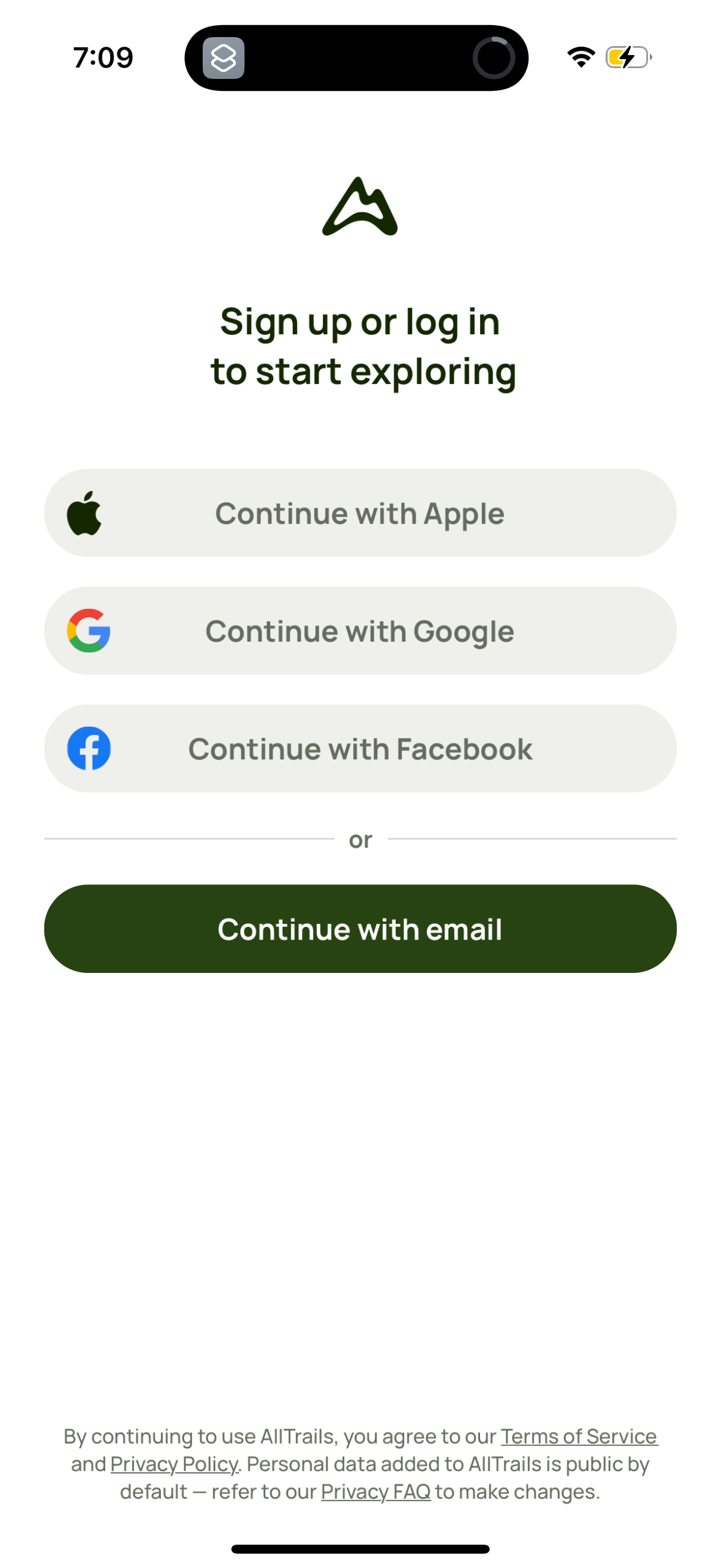Screen dimensions: 721x1568
Task: Click the agreement disclaimer text
Action: 360,1464
